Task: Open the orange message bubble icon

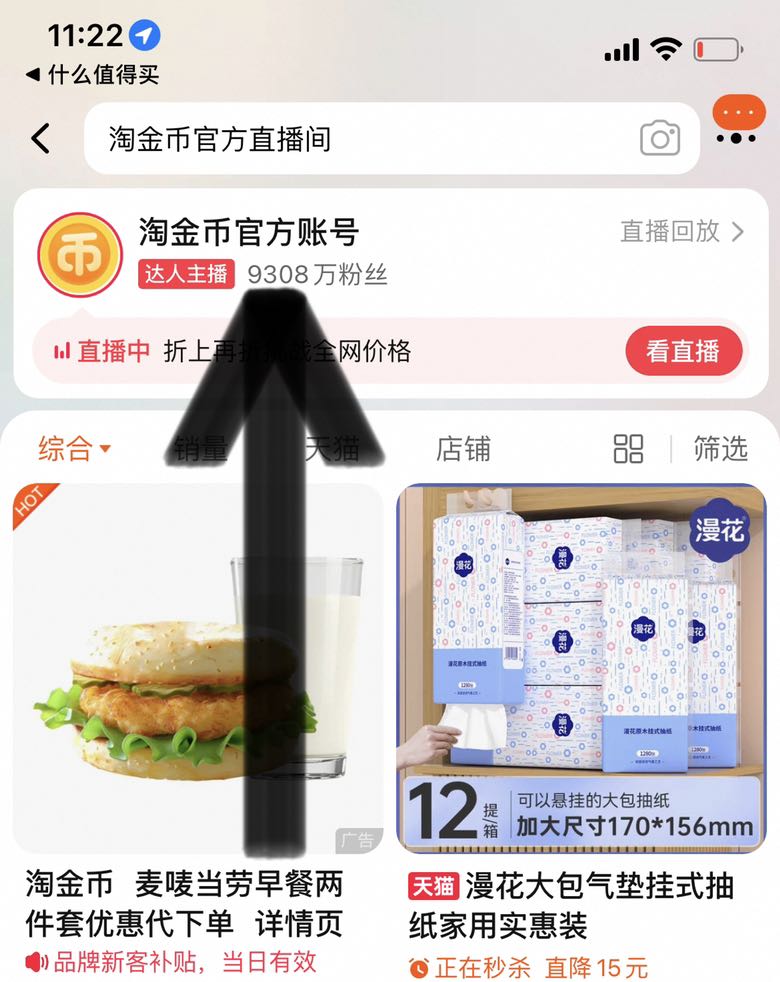Action: (738, 120)
